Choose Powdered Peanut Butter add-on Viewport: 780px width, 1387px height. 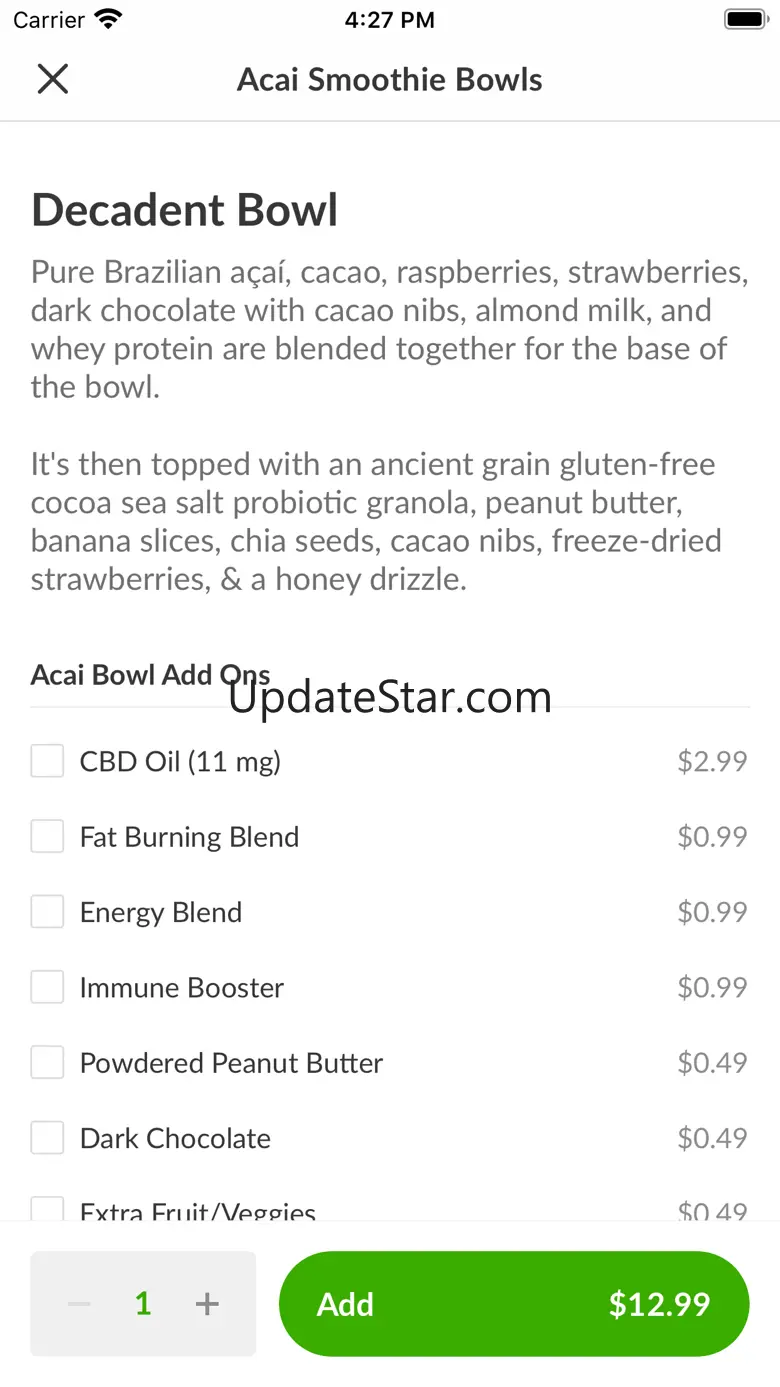[x=47, y=1062]
